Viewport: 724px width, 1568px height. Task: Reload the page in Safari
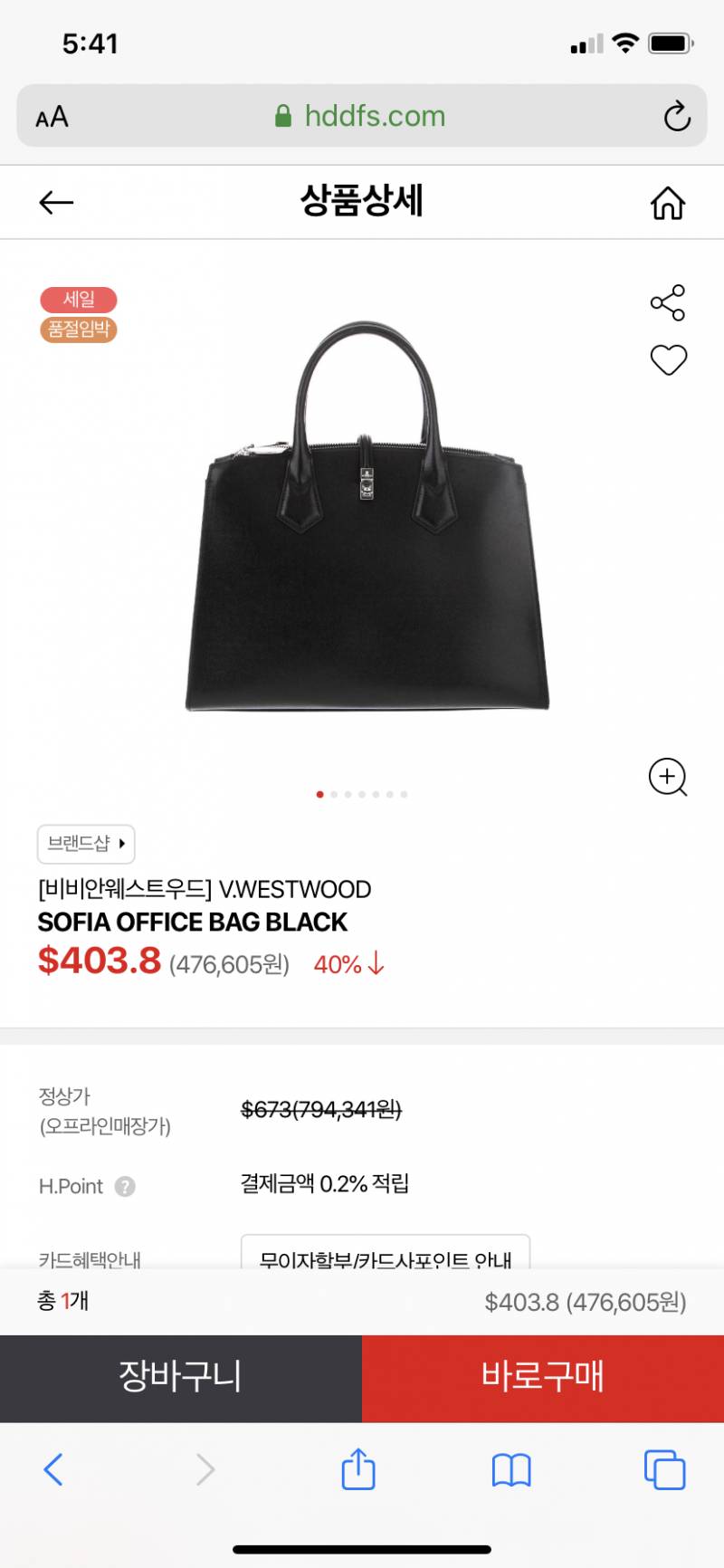(x=677, y=116)
